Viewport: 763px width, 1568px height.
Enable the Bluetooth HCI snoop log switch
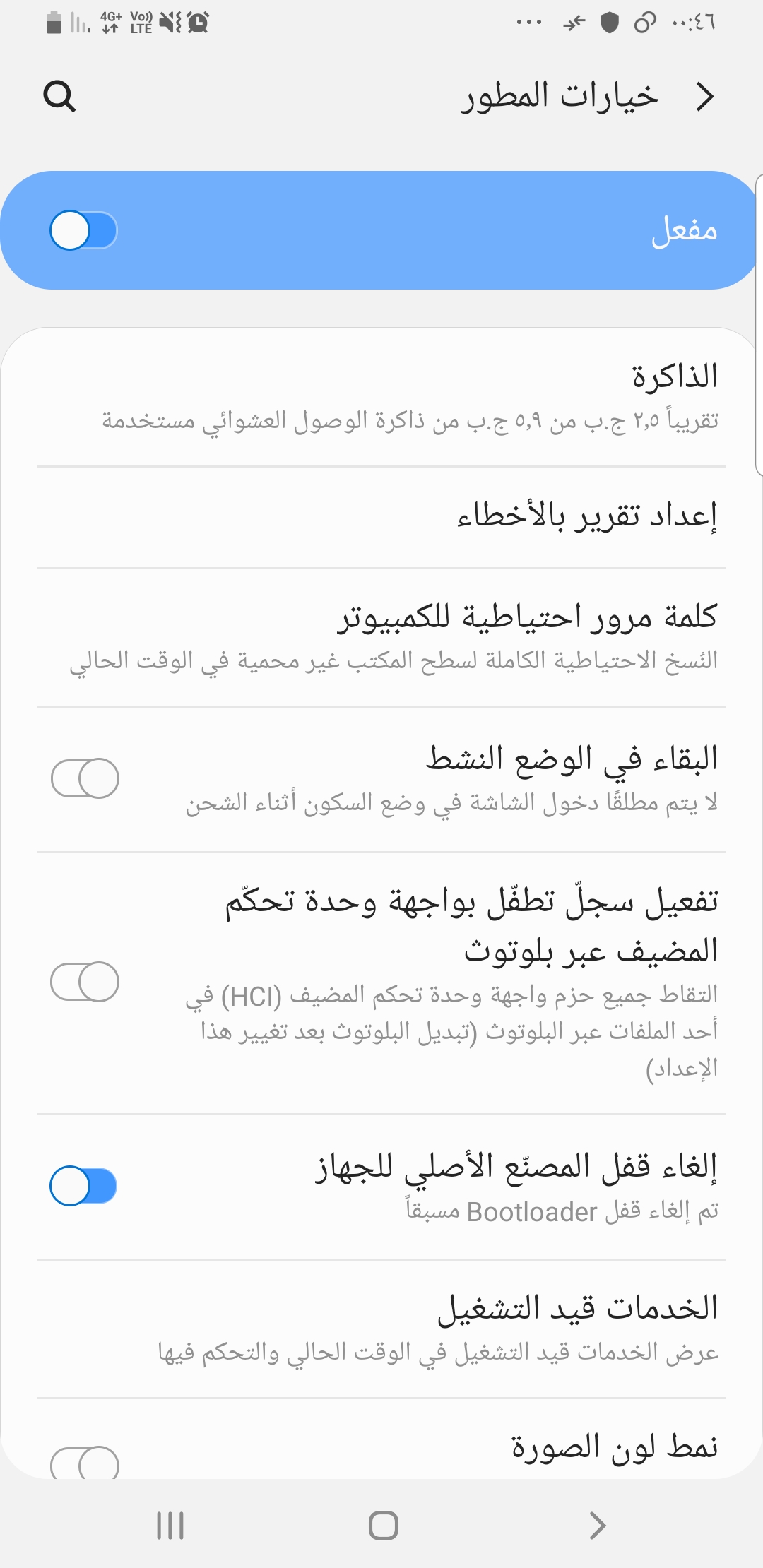[85, 982]
